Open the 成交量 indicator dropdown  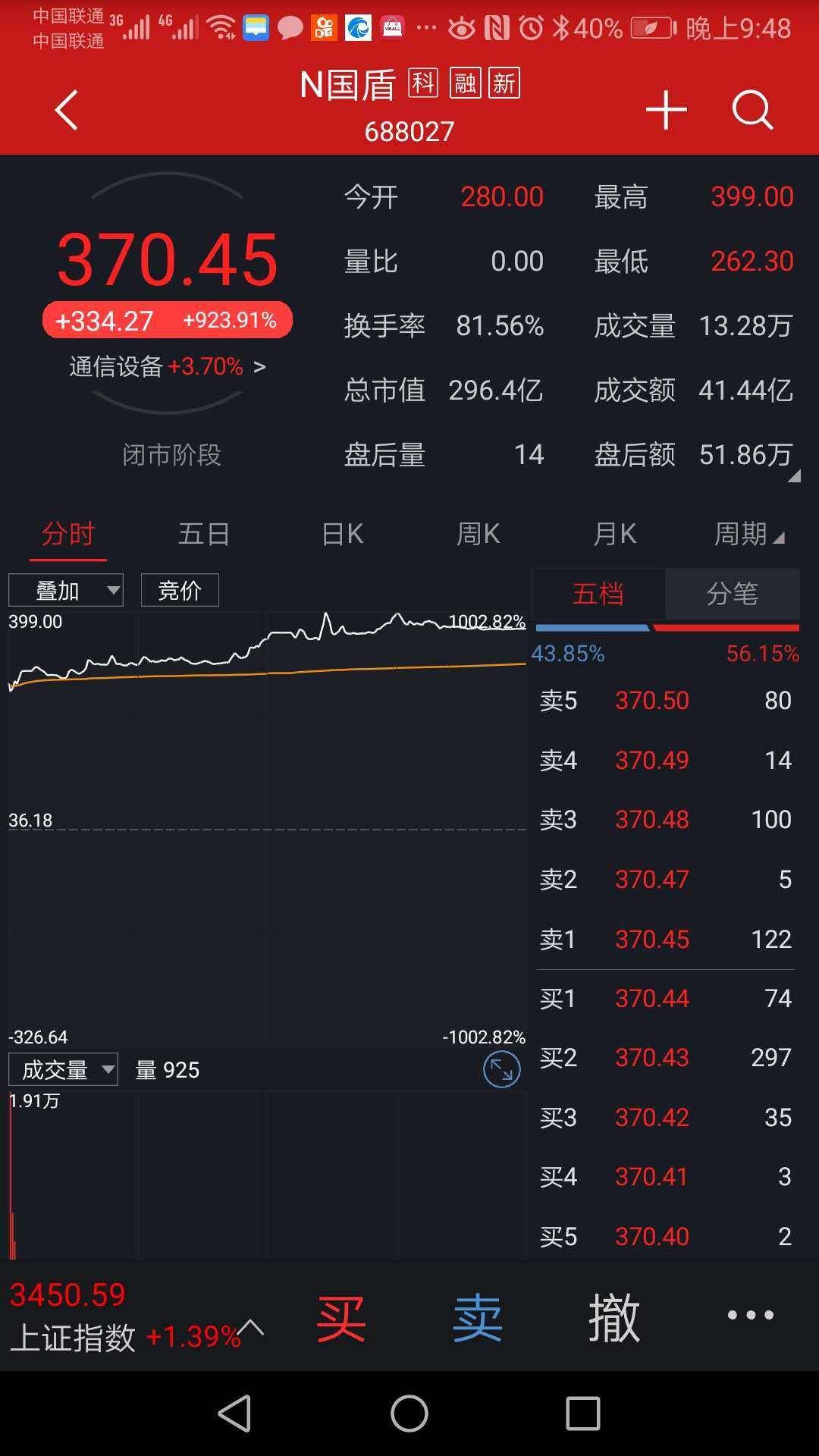click(63, 1069)
